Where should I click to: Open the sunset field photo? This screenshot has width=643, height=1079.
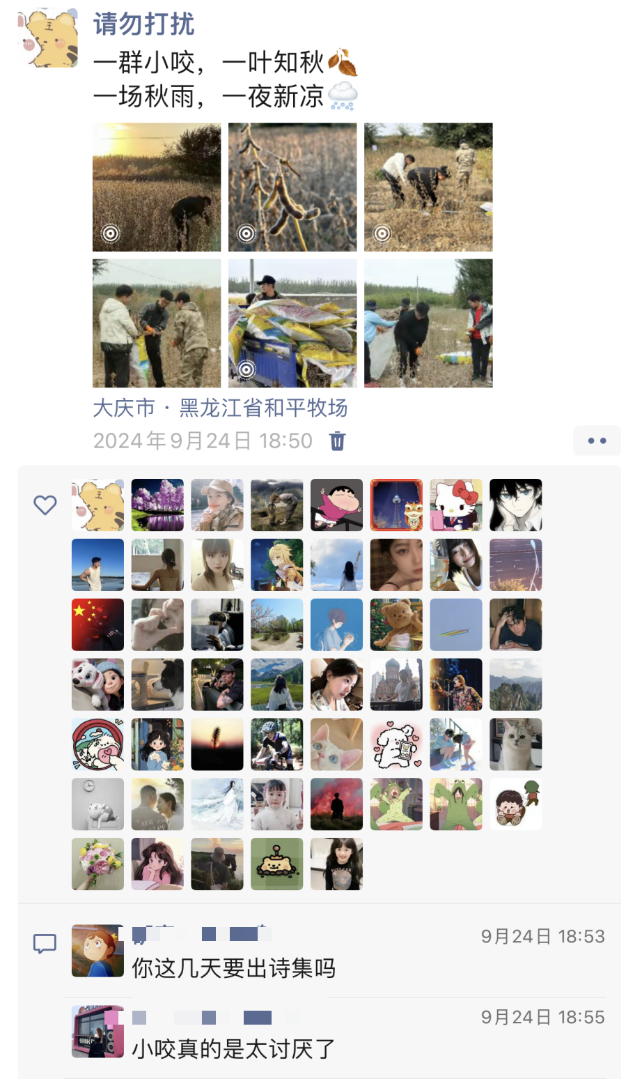pos(157,187)
